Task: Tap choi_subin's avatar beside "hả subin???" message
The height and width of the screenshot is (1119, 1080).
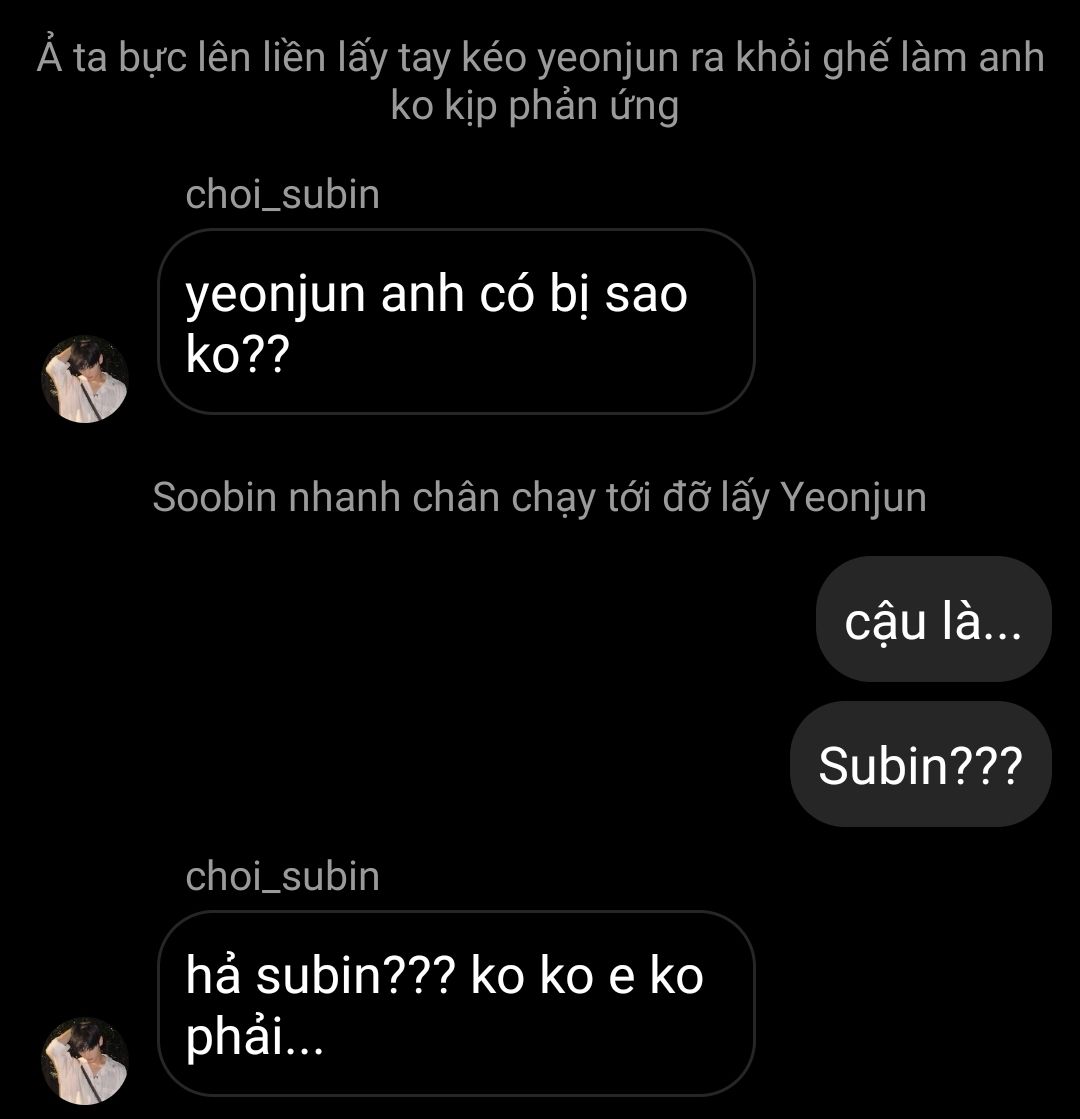Action: tap(84, 1061)
